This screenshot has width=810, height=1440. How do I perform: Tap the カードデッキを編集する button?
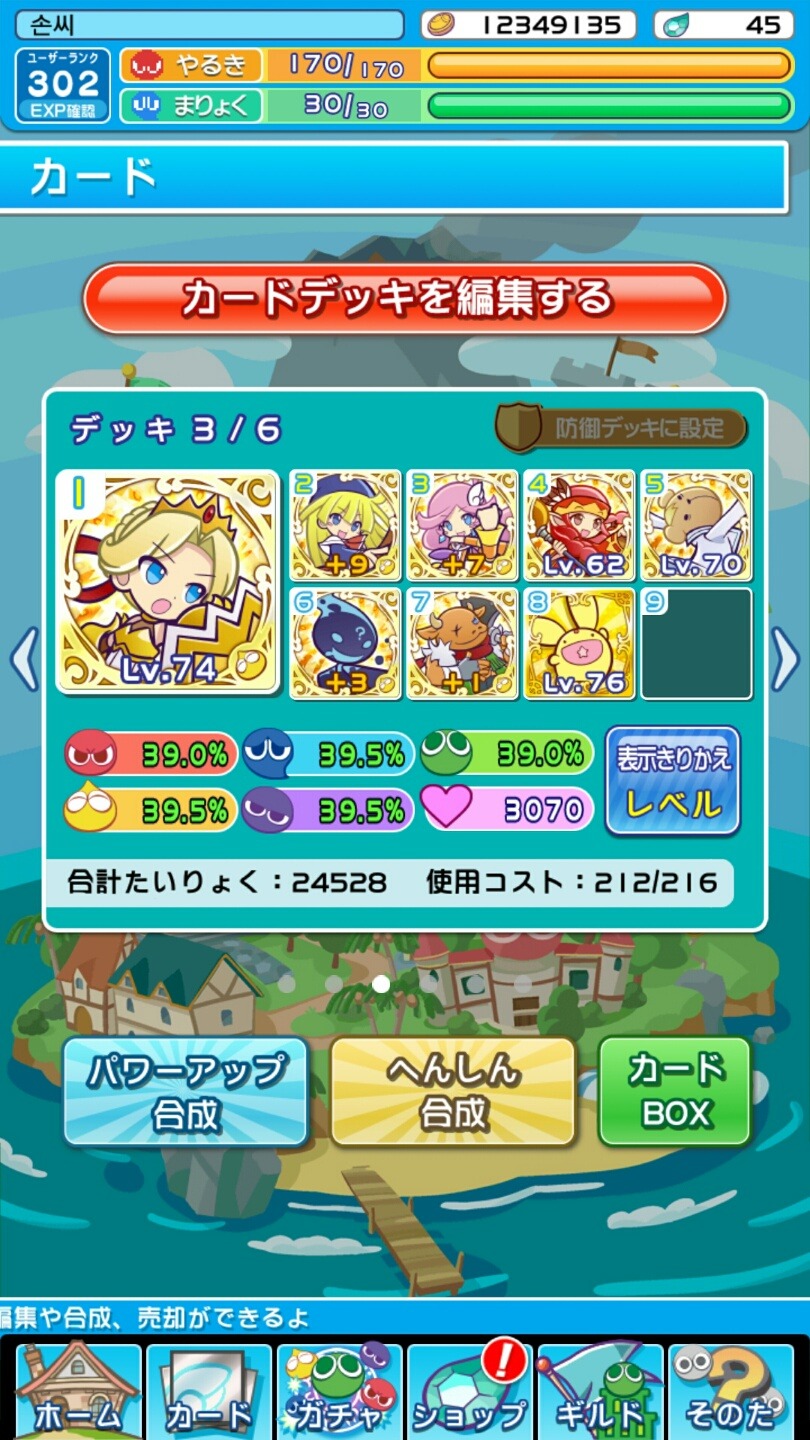(x=404, y=298)
